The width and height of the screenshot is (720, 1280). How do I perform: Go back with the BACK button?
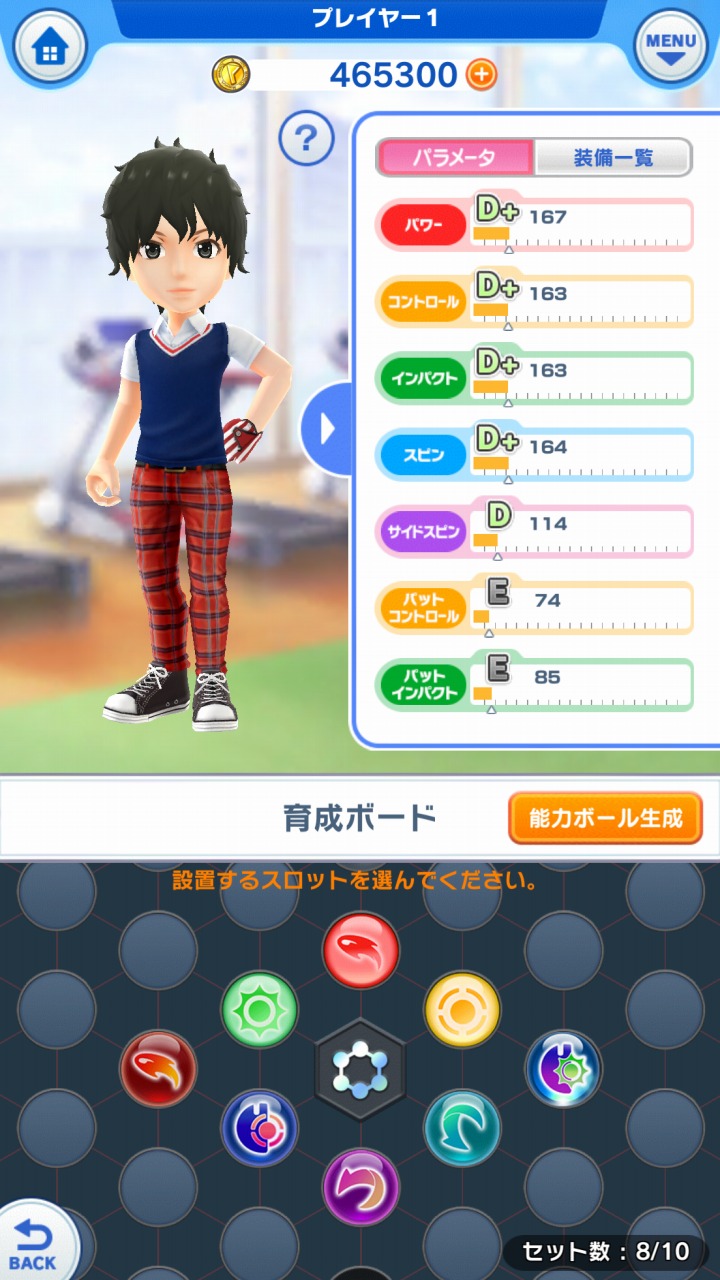pyautogui.click(x=33, y=1243)
